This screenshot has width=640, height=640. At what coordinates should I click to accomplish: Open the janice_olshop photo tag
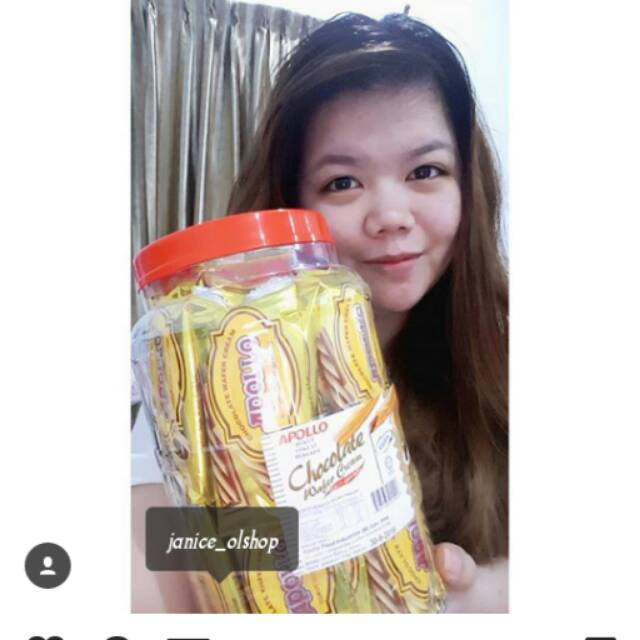click(x=222, y=541)
